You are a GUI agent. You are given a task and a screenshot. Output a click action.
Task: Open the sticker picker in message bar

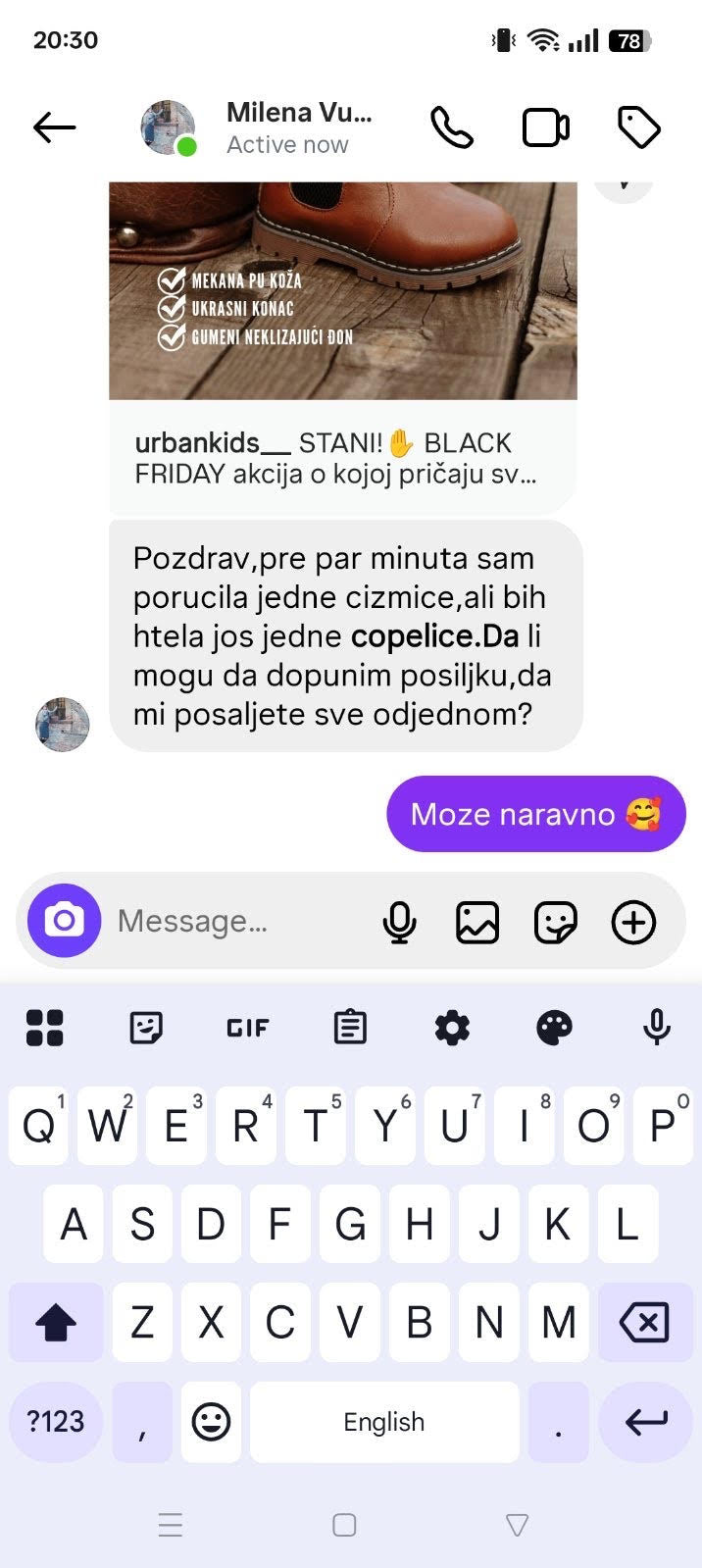pos(556,922)
